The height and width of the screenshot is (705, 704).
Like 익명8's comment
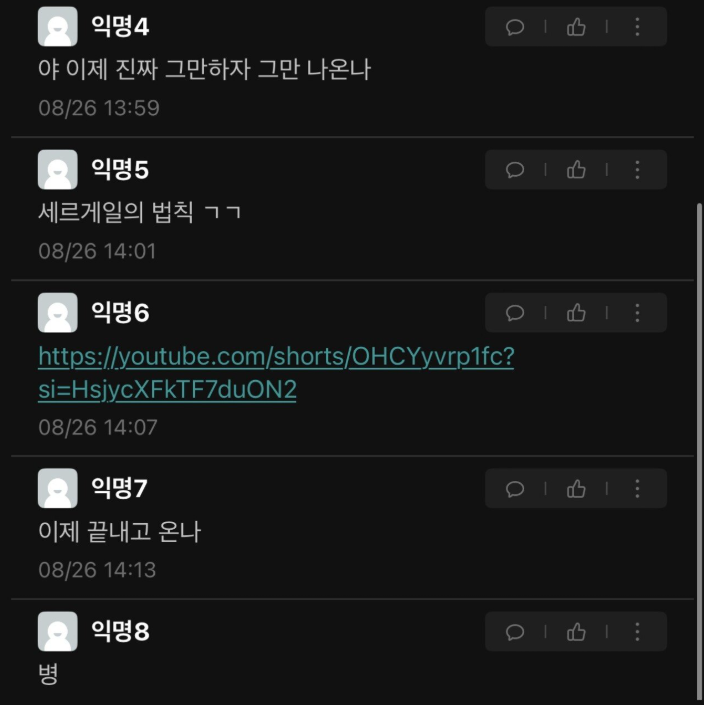576,632
